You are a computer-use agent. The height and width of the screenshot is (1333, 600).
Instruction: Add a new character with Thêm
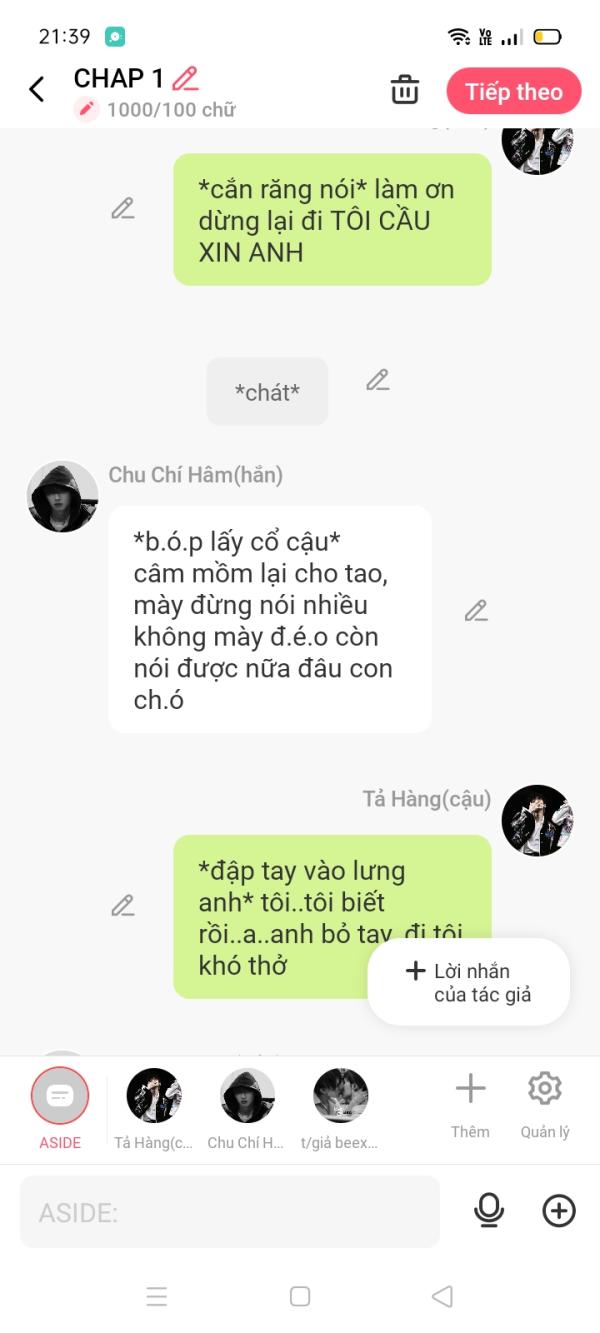470,1104
